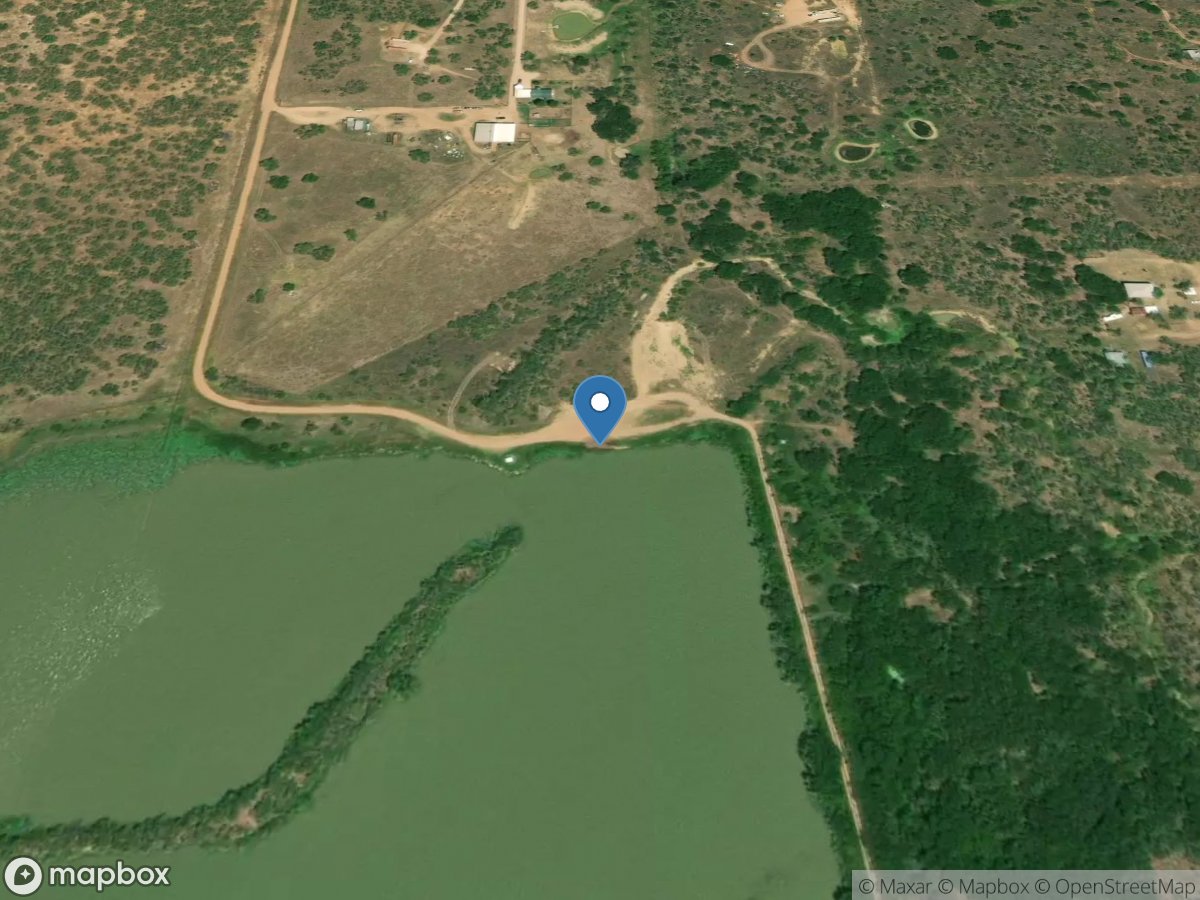Viewport: 1200px width, 900px height.
Task: Open the Mapbox attribution link
Action: click(x=985, y=885)
